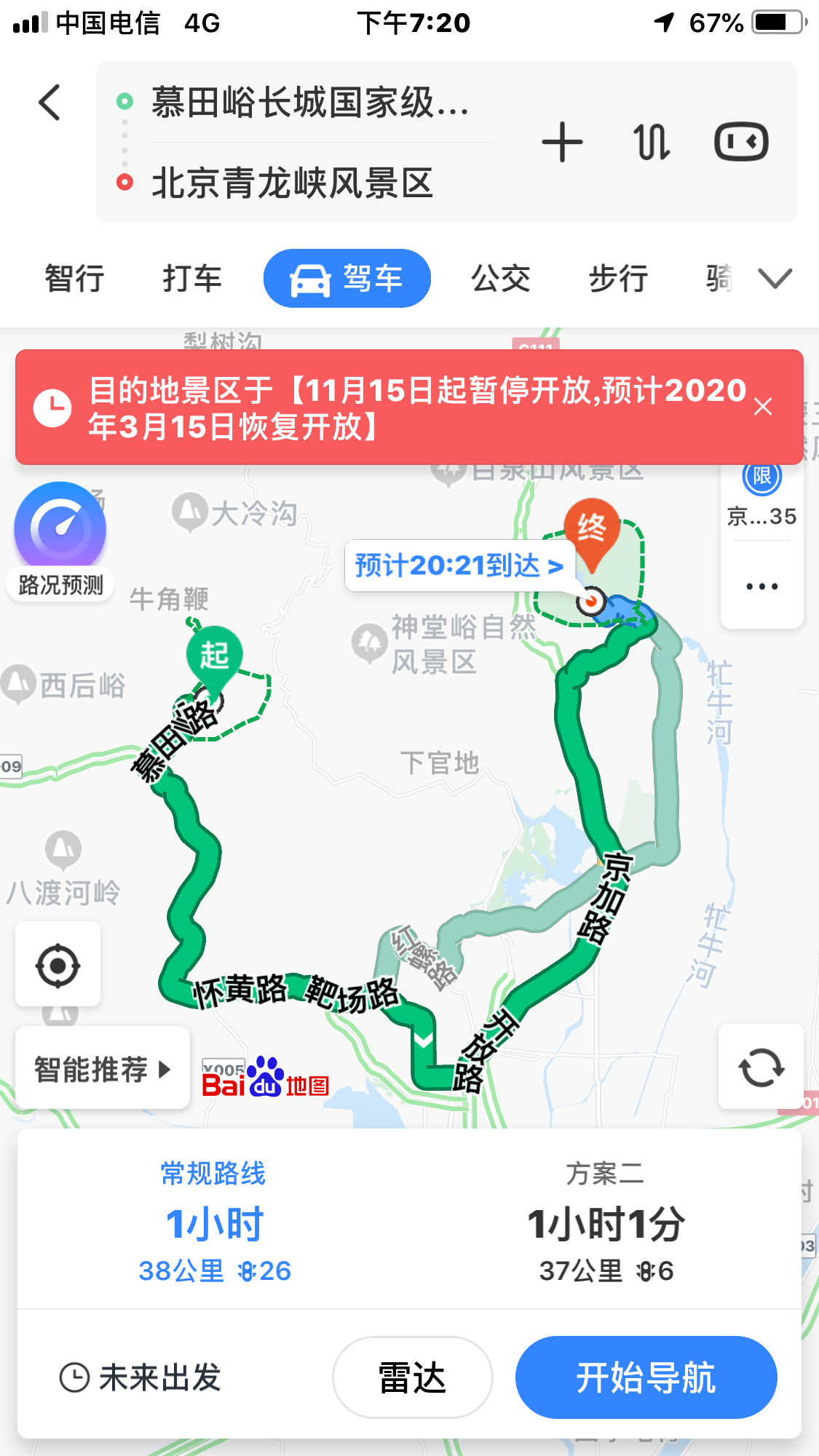Choose the 方案二 route option

606,1222
